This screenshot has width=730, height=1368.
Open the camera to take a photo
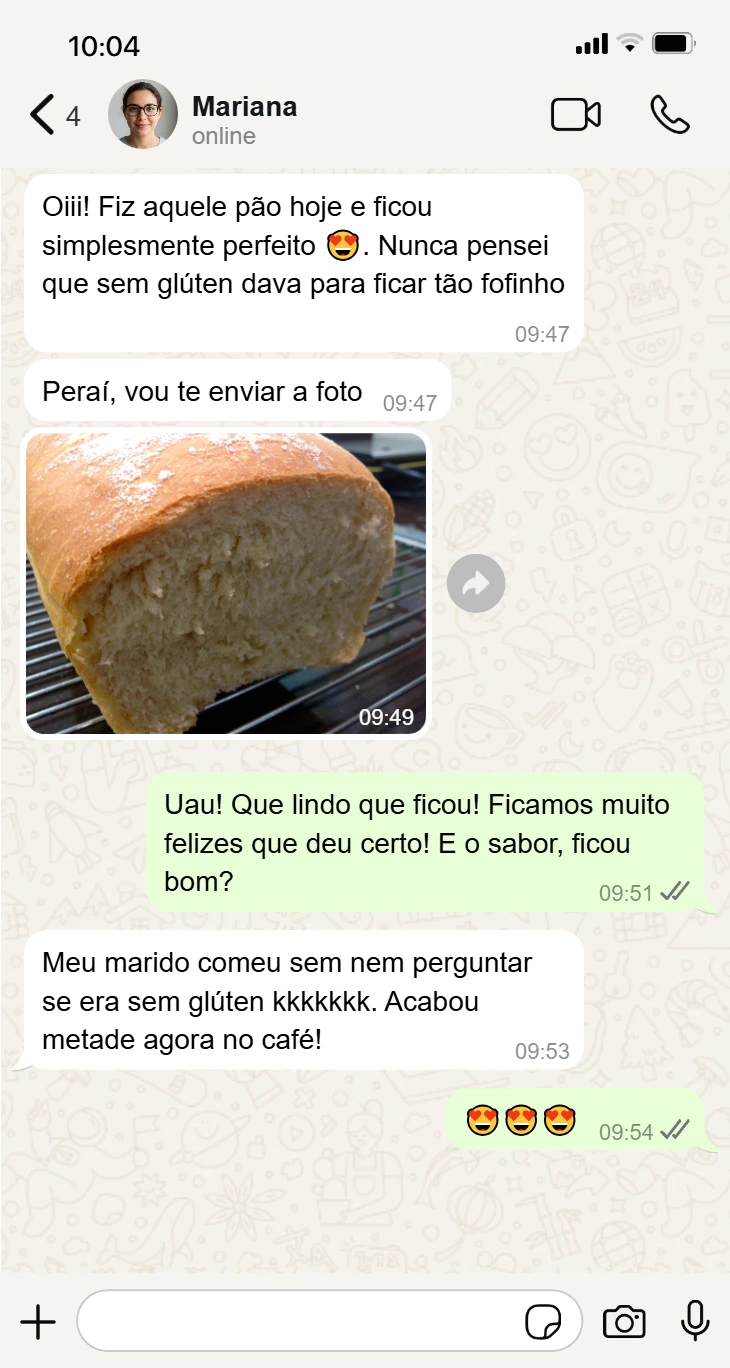624,1322
